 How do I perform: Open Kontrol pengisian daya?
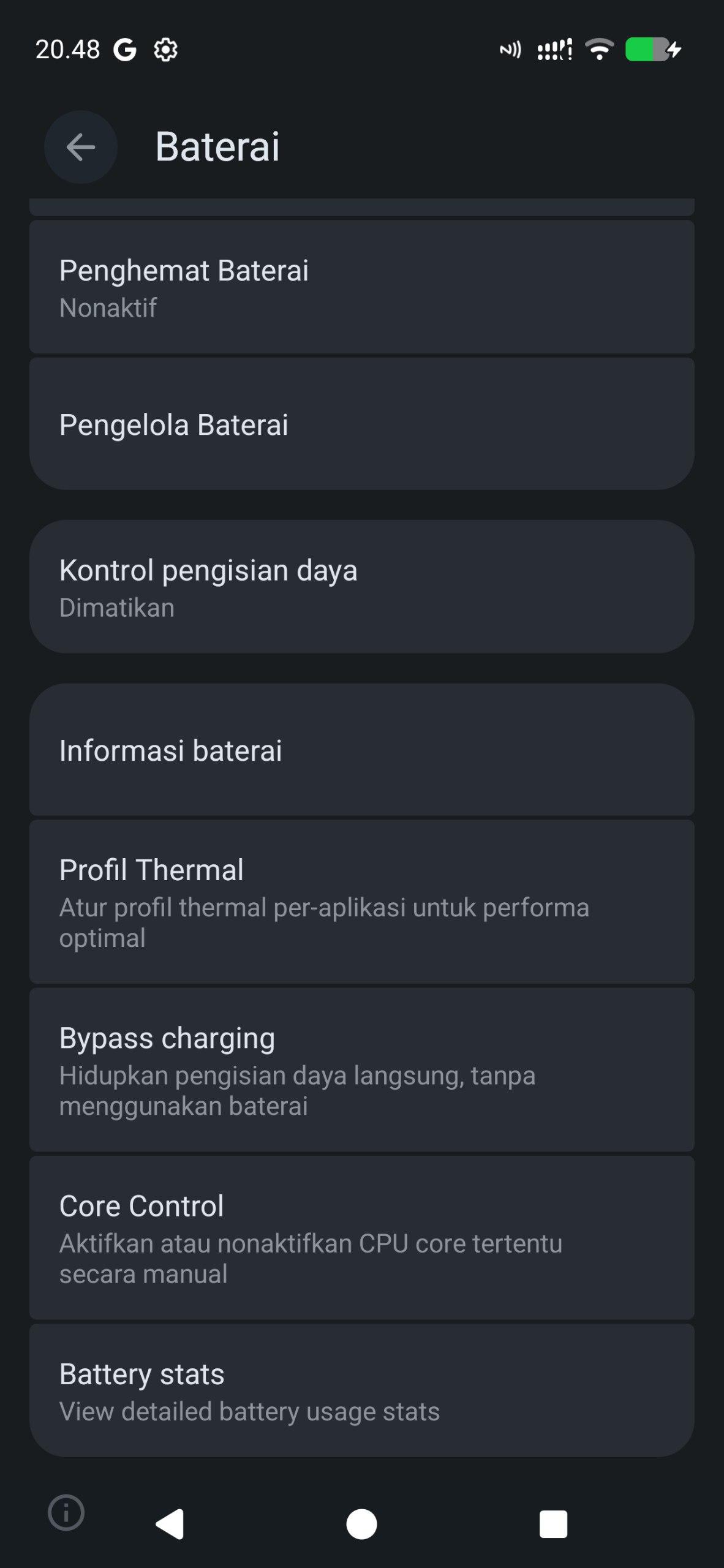coord(361,587)
